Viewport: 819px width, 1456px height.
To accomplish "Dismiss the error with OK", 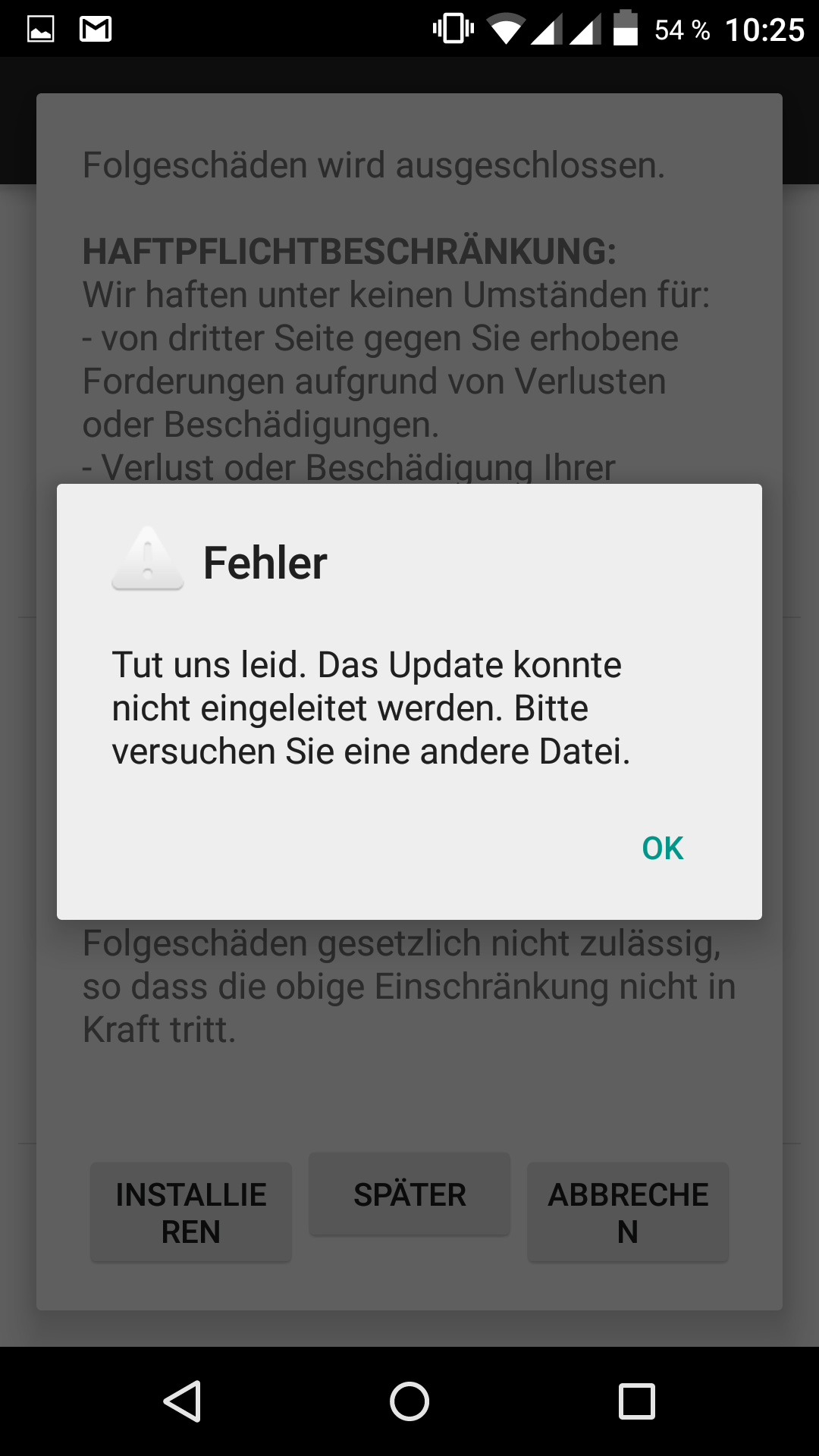I will click(661, 849).
